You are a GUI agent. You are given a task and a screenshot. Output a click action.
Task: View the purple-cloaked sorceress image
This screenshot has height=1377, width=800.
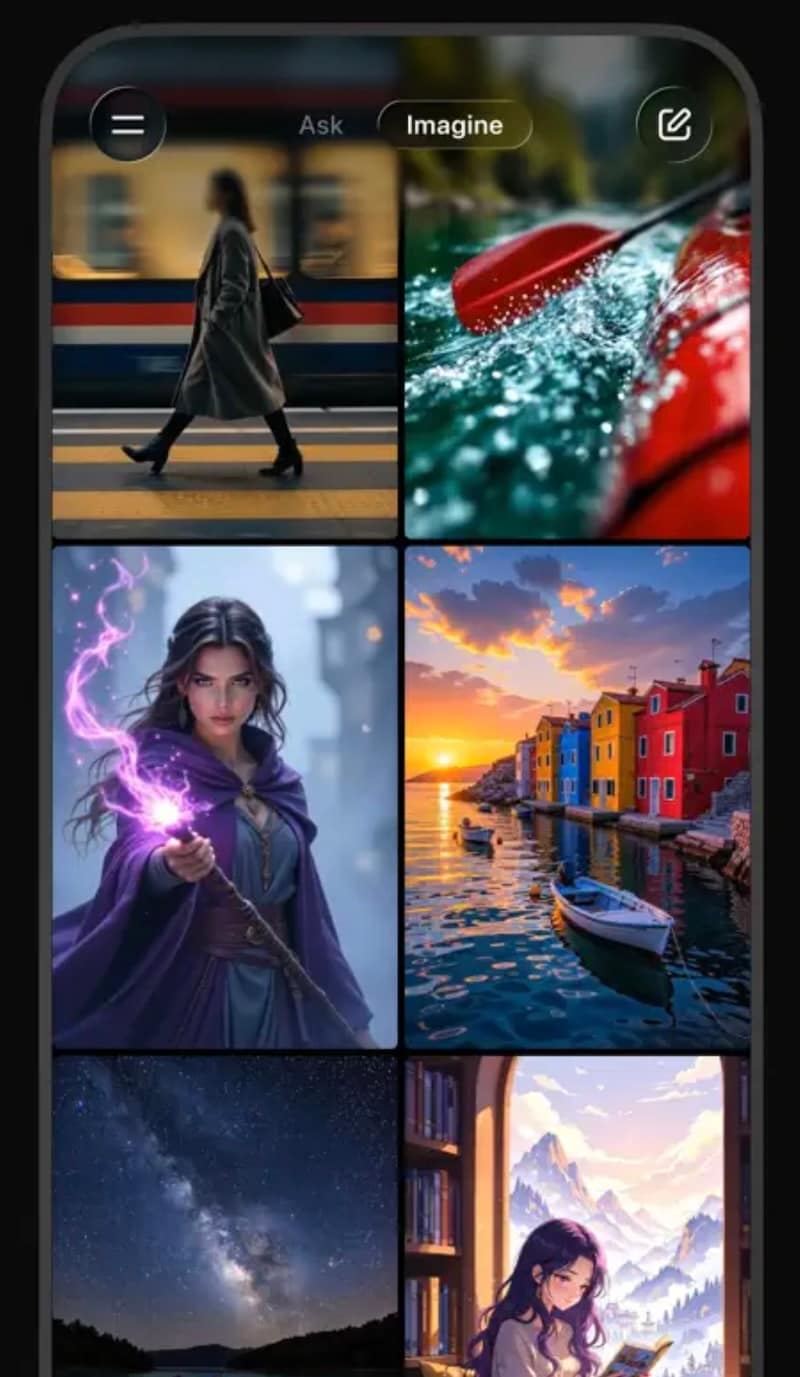[225, 796]
